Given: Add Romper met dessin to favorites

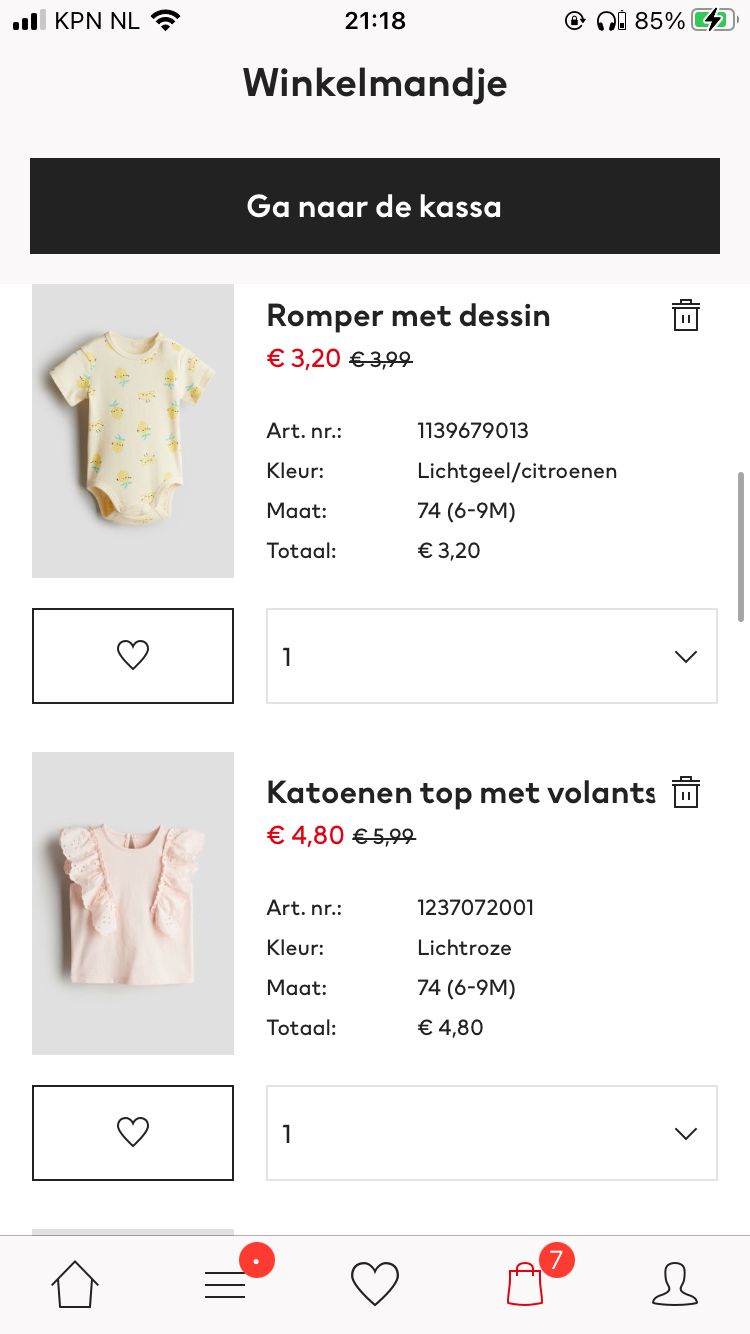Looking at the screenshot, I should (x=133, y=656).
